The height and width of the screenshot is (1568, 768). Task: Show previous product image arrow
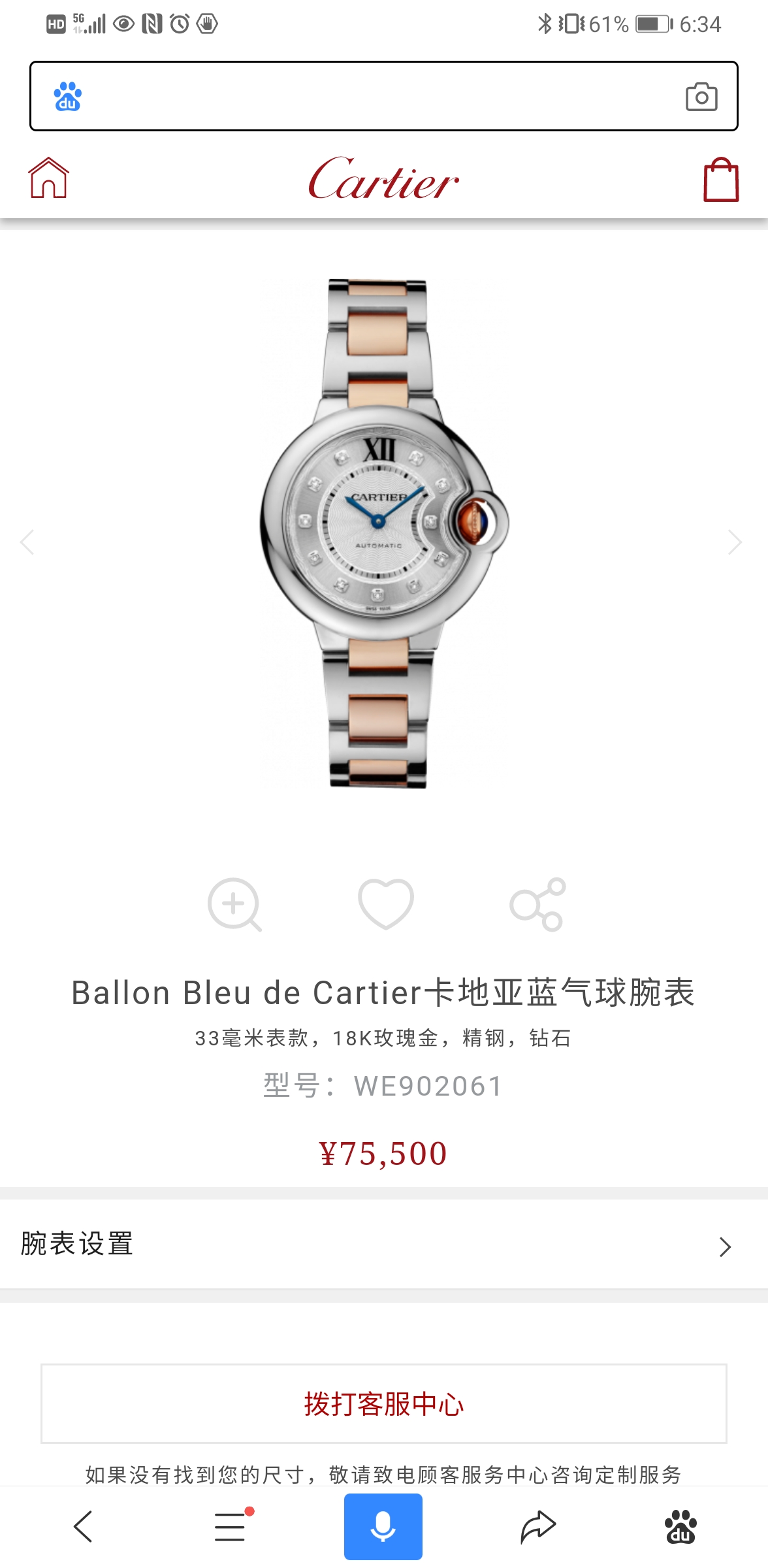(27, 542)
